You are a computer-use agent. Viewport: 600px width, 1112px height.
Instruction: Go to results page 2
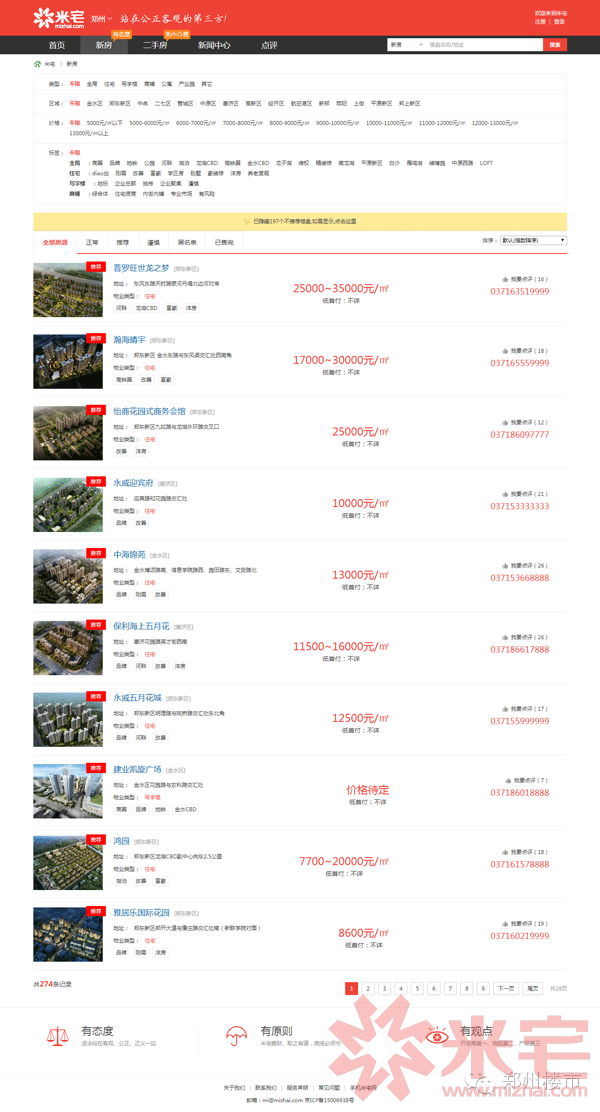(x=368, y=988)
